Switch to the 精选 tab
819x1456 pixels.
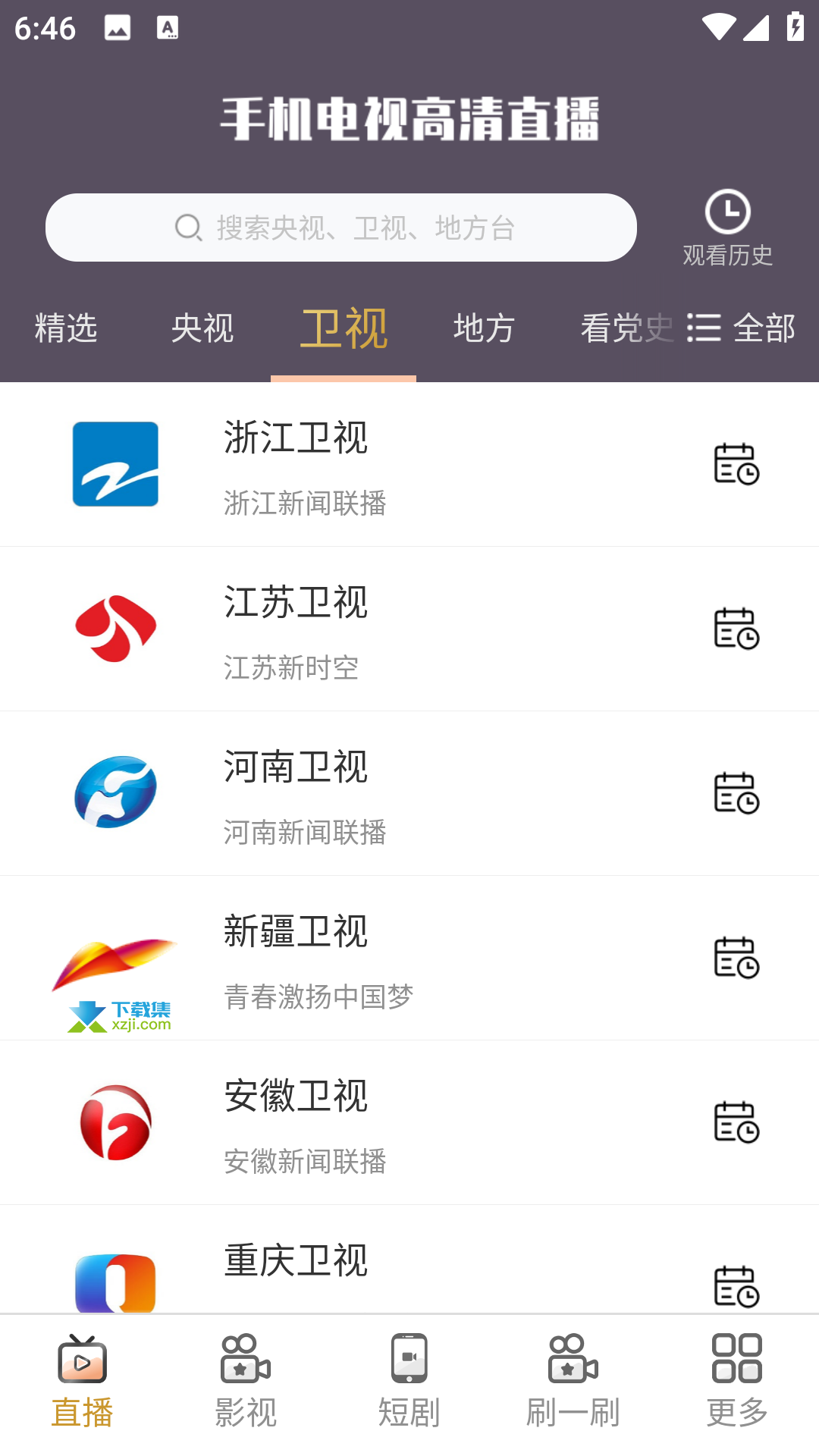point(66,328)
